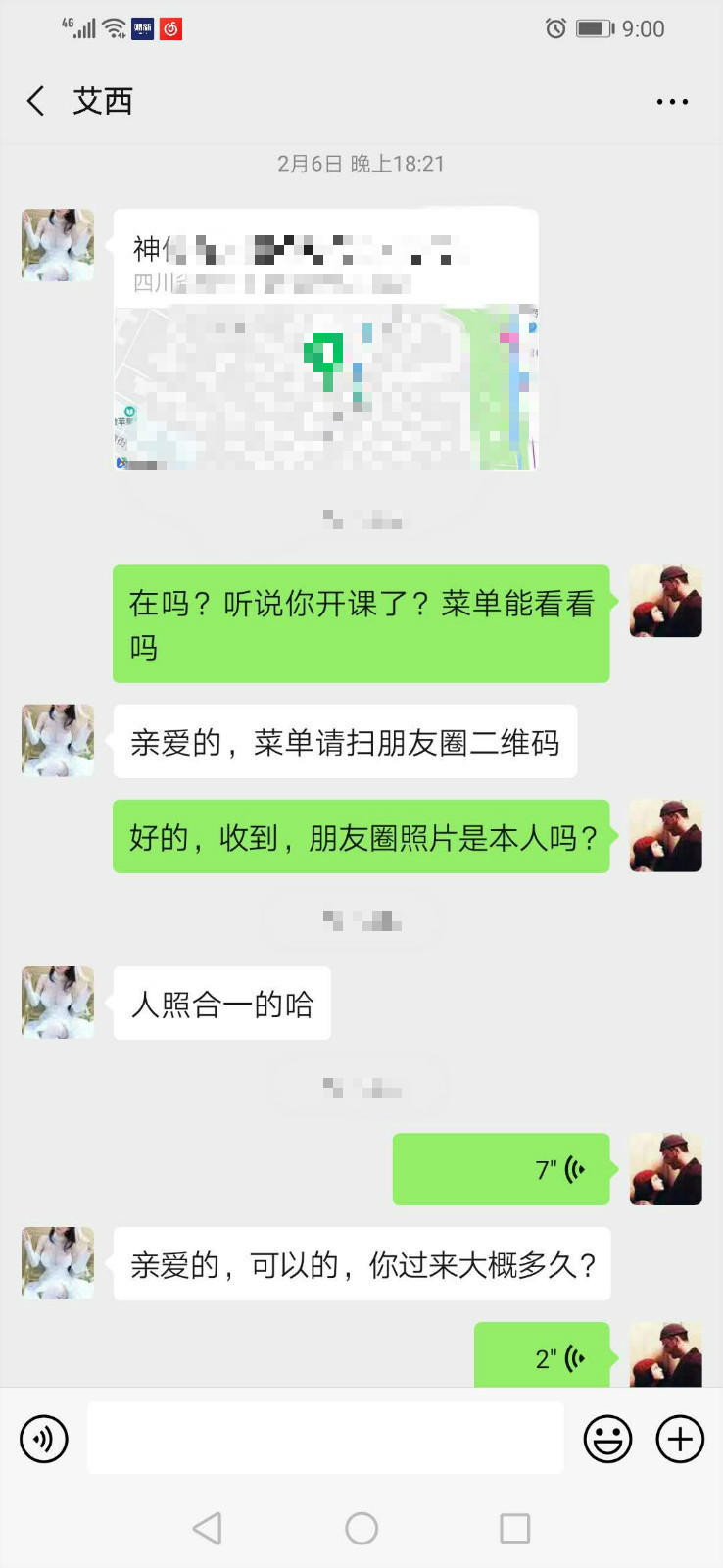Image resolution: width=723 pixels, height=1568 pixels.
Task: Play the 2-second voice message
Action: pyautogui.click(x=542, y=1356)
